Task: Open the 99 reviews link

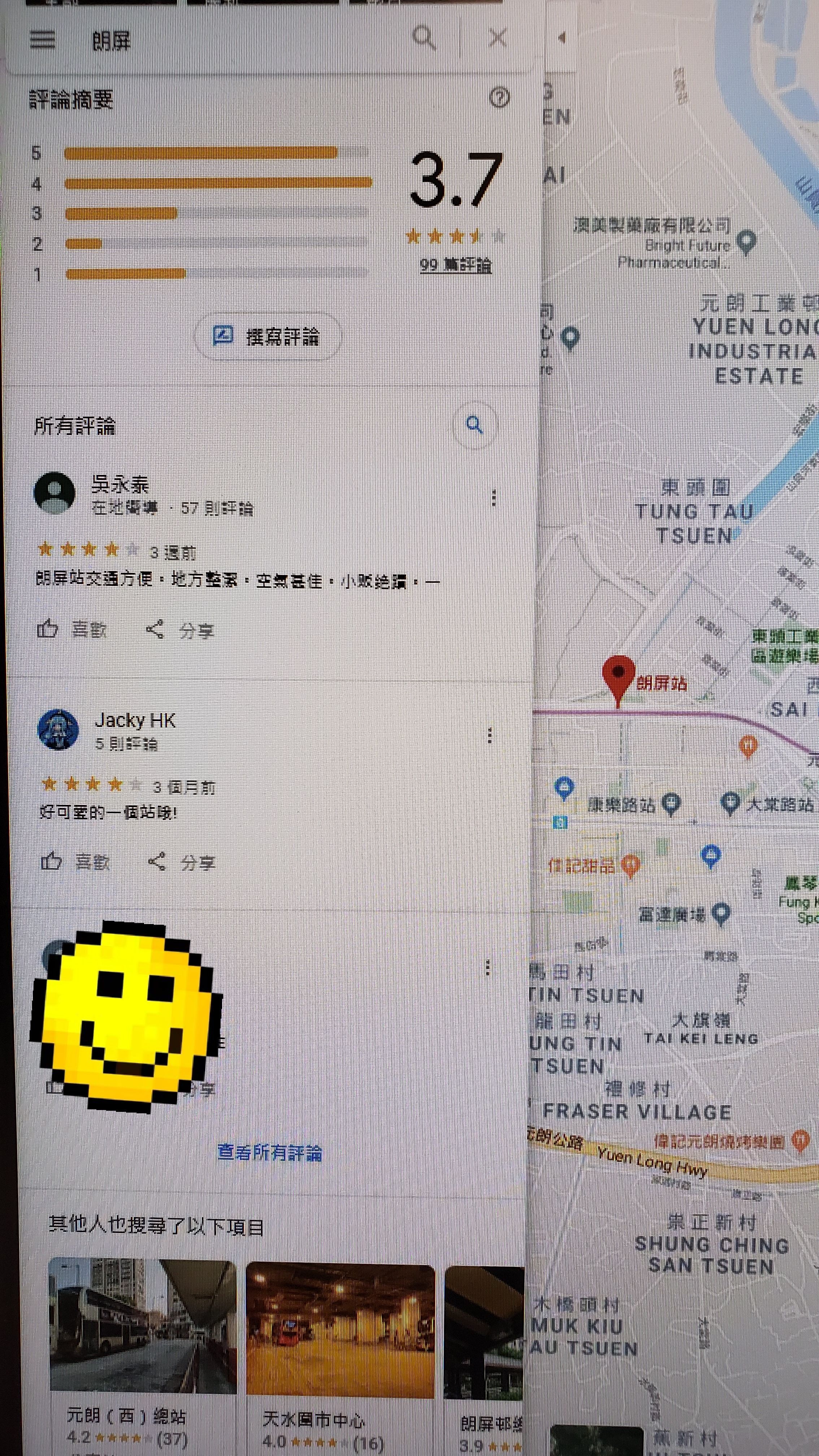Action: pos(456,265)
